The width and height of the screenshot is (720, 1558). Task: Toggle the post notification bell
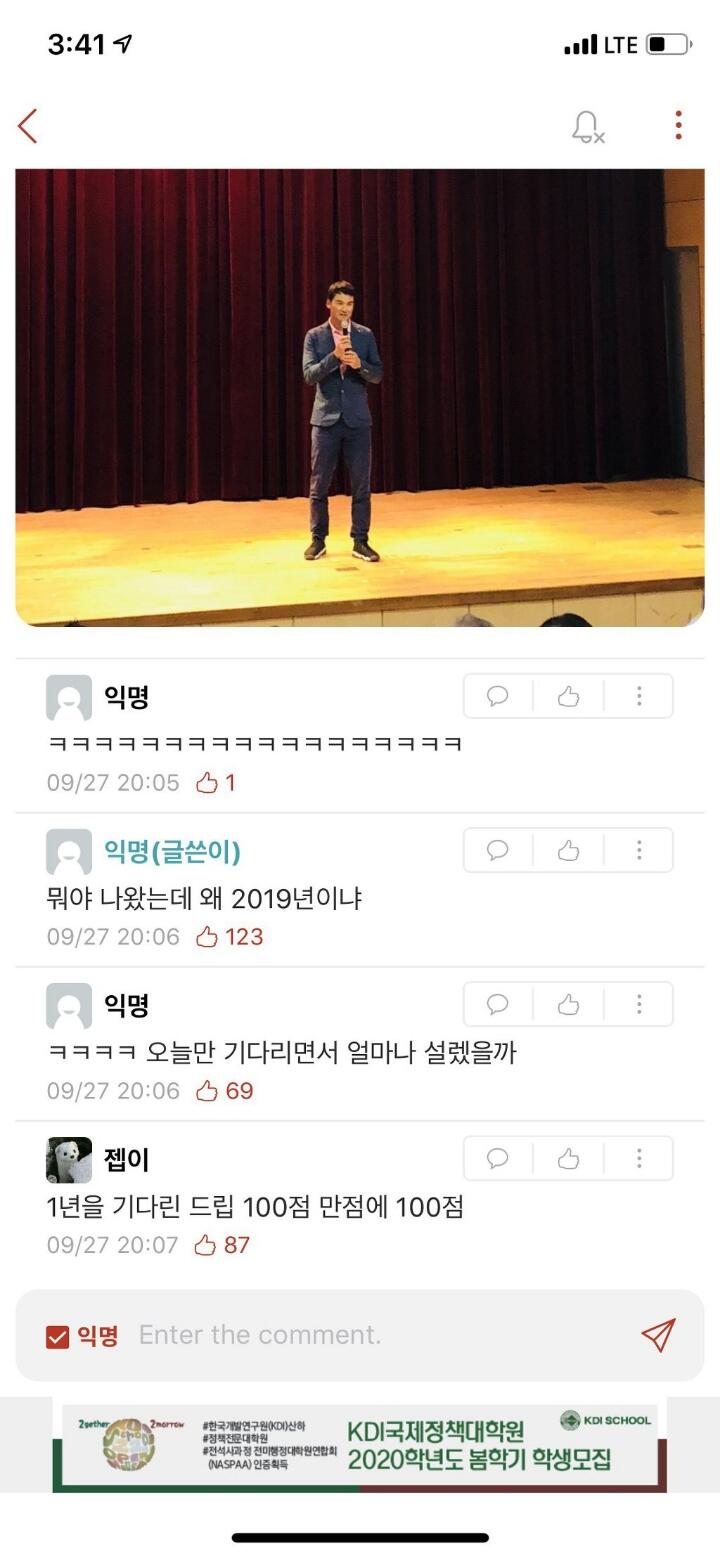(x=588, y=127)
